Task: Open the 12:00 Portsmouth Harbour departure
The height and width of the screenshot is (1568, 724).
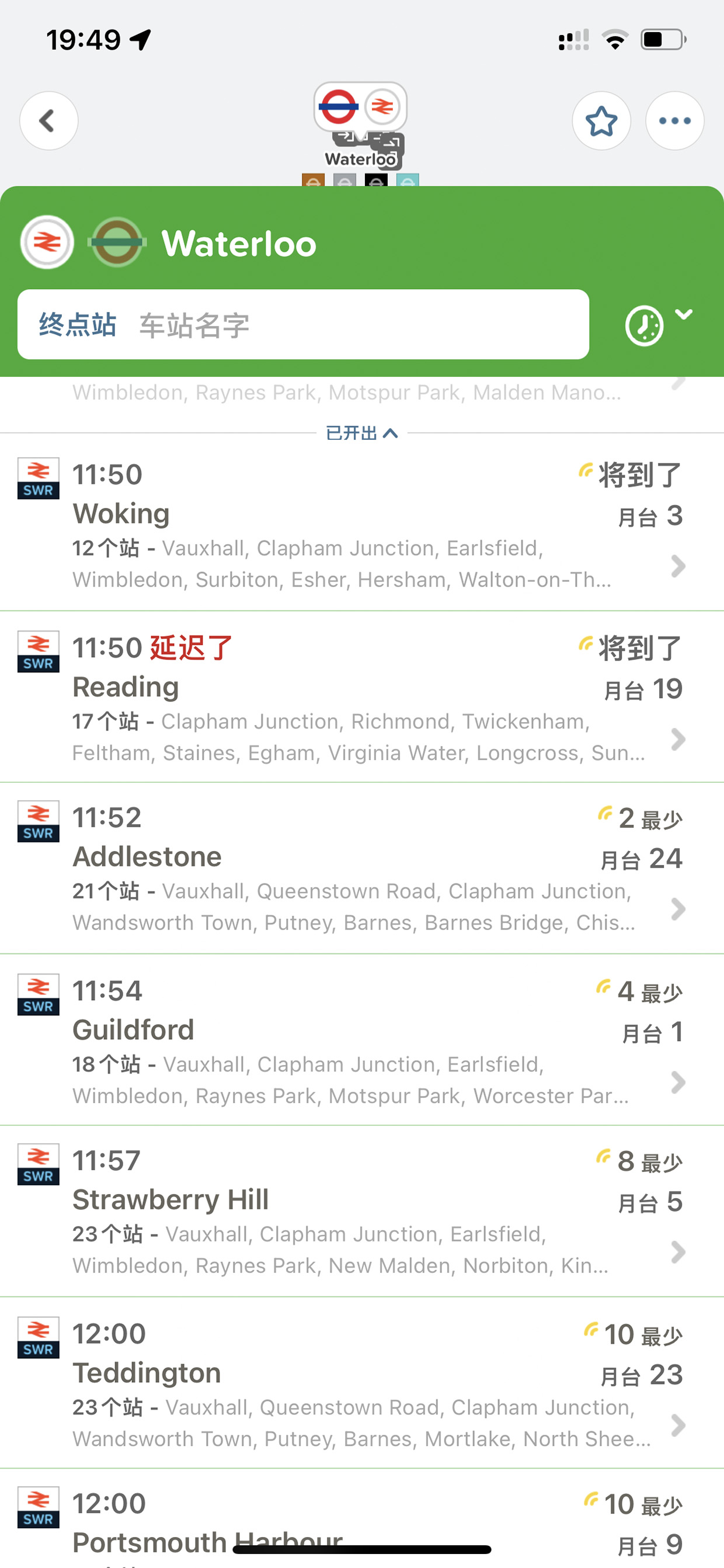Action: click(x=362, y=1519)
